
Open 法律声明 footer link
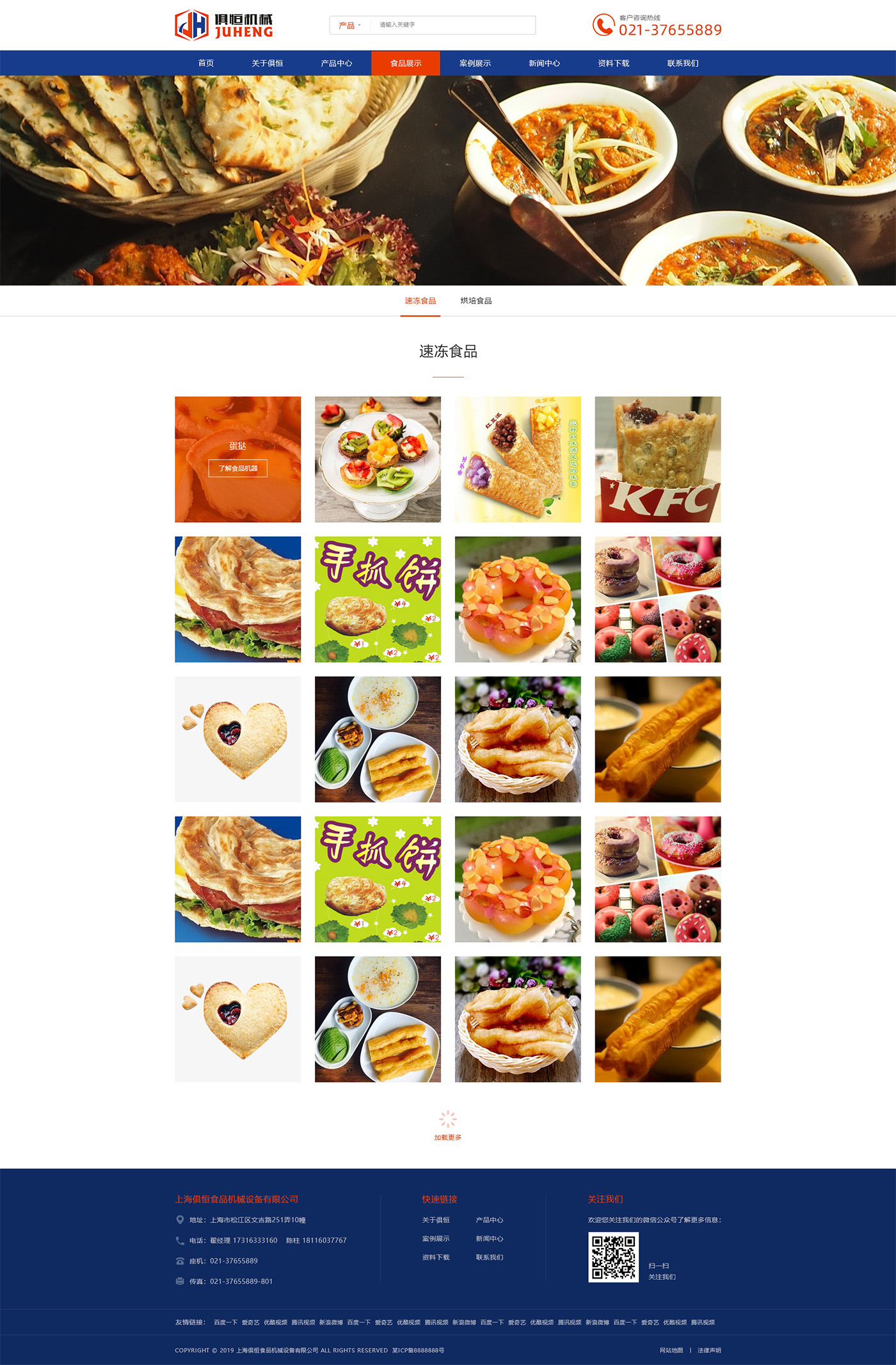(709, 1350)
